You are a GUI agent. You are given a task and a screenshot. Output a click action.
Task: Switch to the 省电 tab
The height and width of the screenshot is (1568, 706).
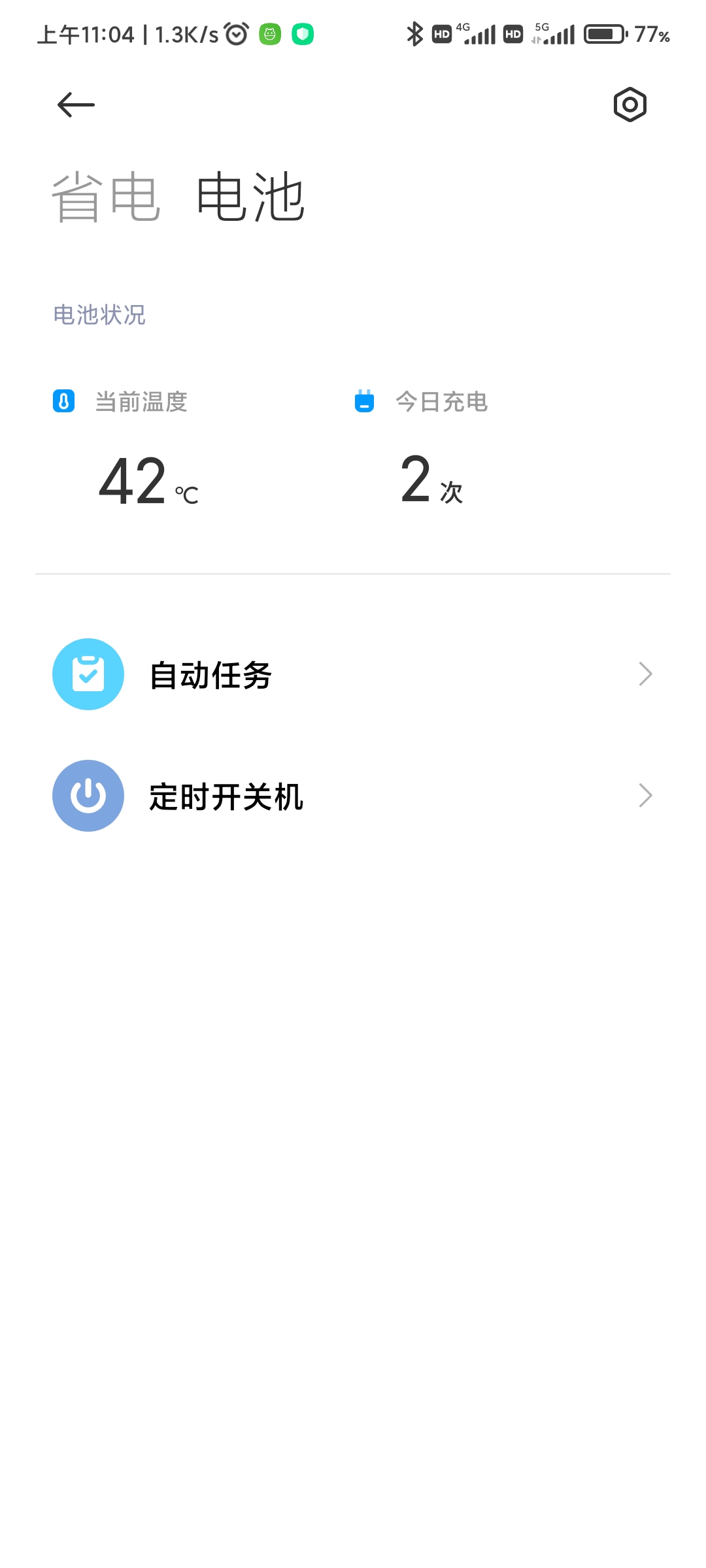[106, 197]
